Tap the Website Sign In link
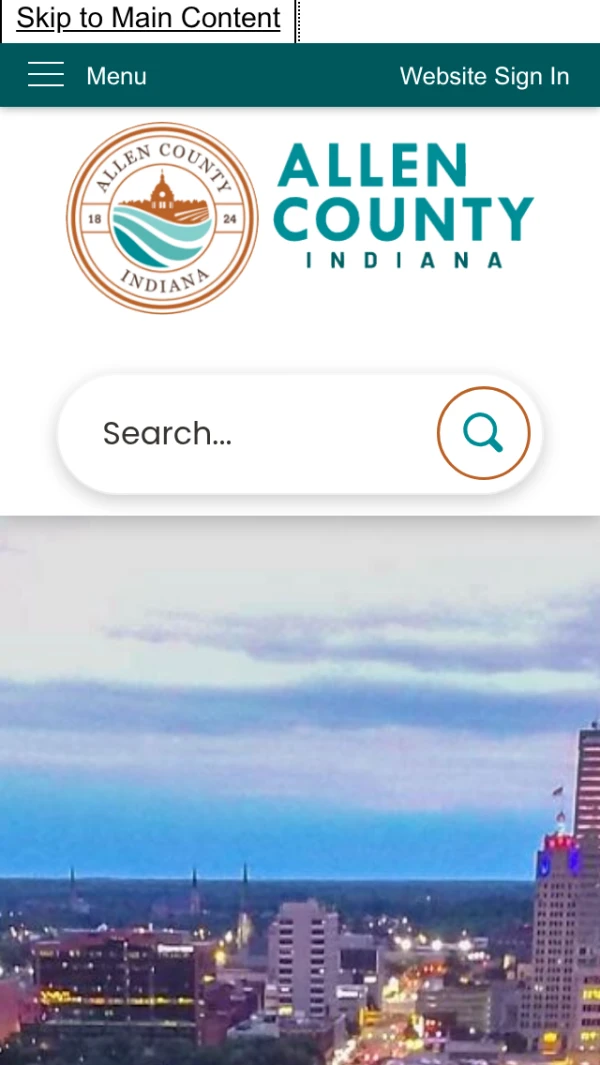 [484, 76]
